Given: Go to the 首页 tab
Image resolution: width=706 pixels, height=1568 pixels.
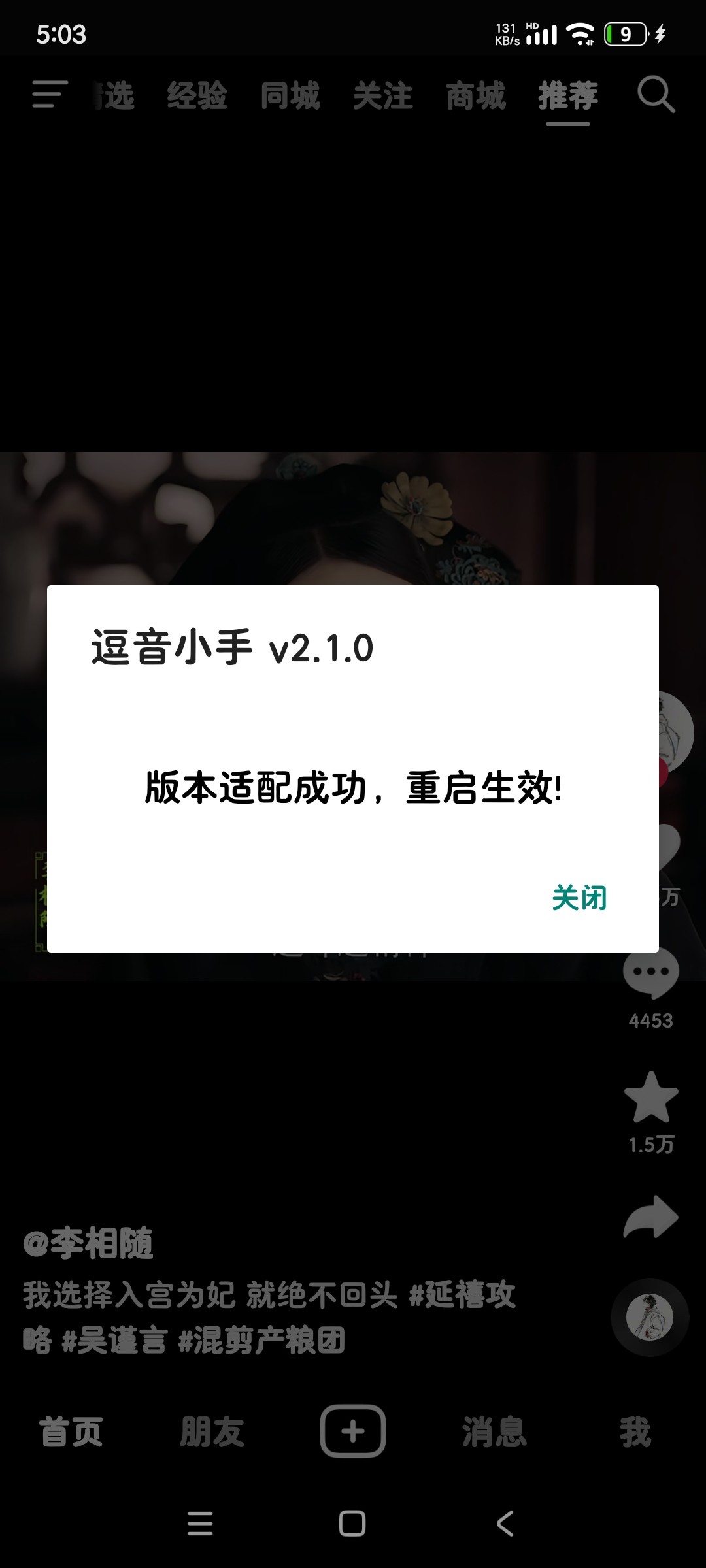Looking at the screenshot, I should click(71, 1431).
